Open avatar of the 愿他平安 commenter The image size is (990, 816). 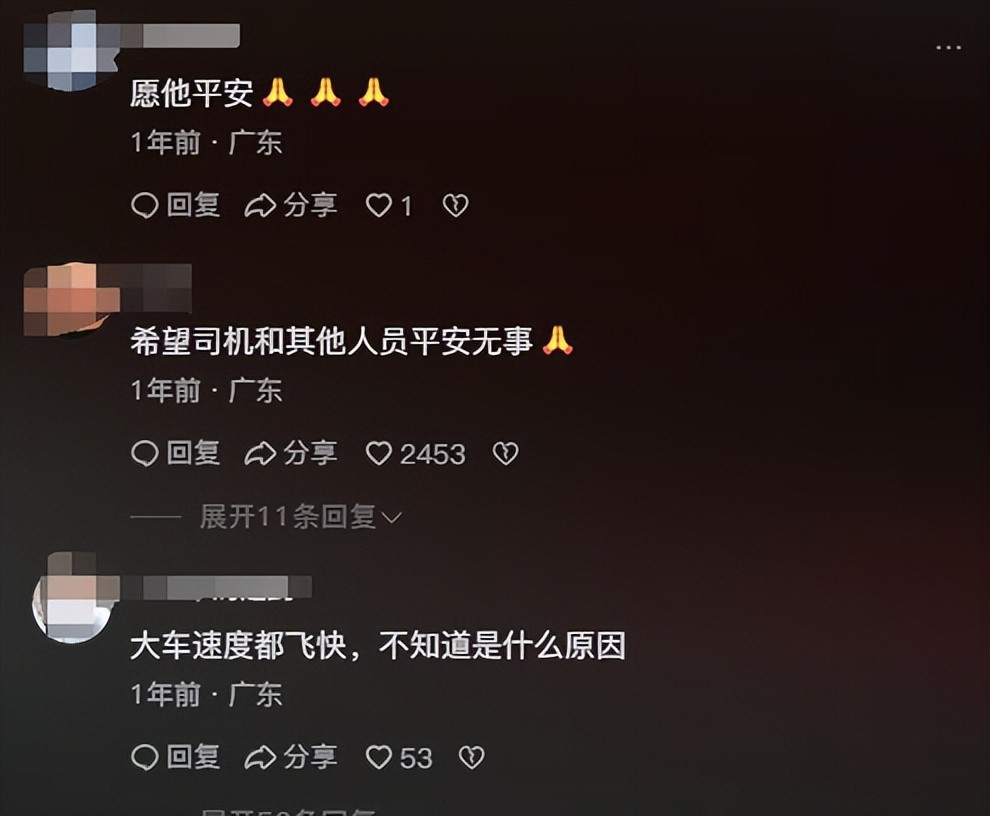pos(72,50)
